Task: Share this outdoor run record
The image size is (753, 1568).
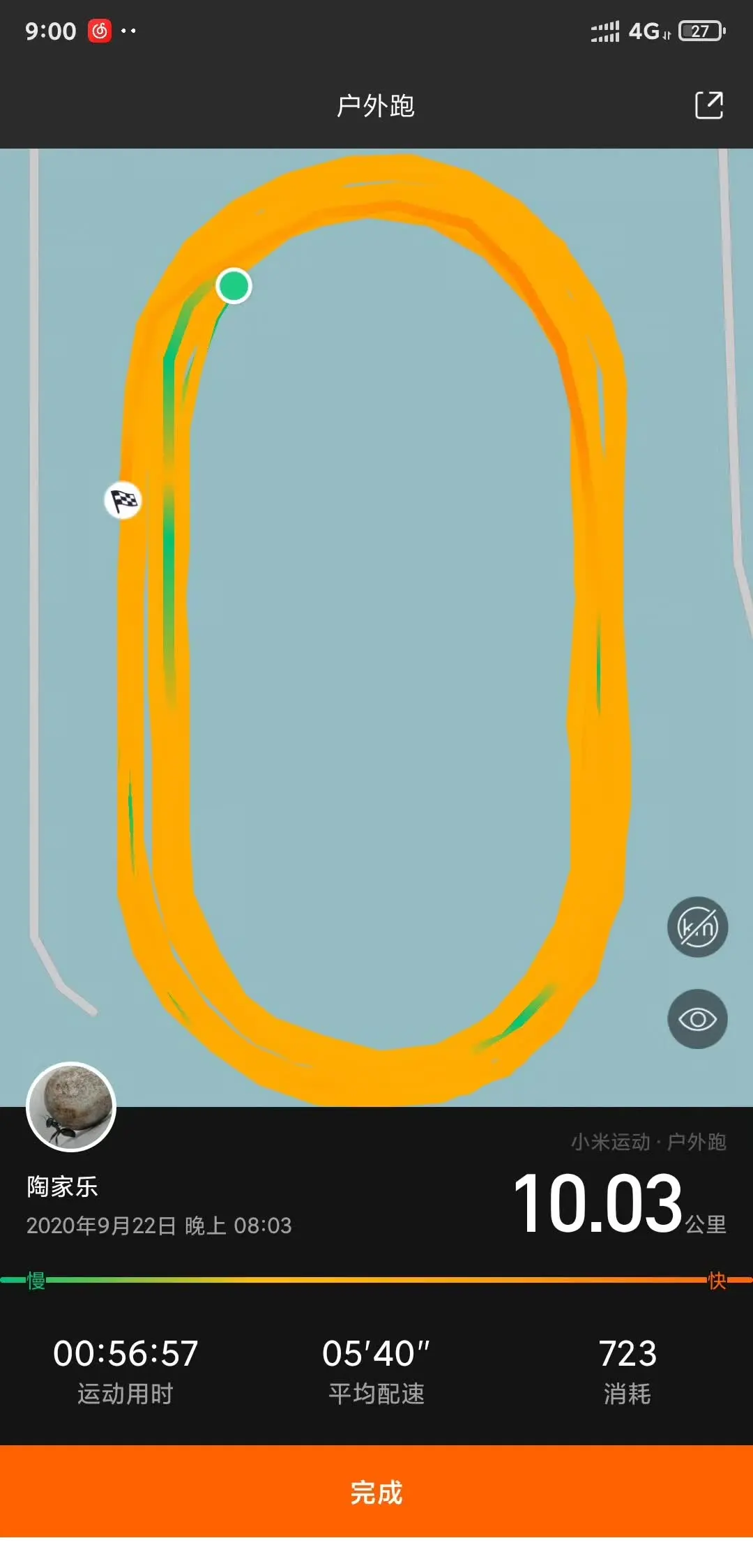Action: pos(709,105)
